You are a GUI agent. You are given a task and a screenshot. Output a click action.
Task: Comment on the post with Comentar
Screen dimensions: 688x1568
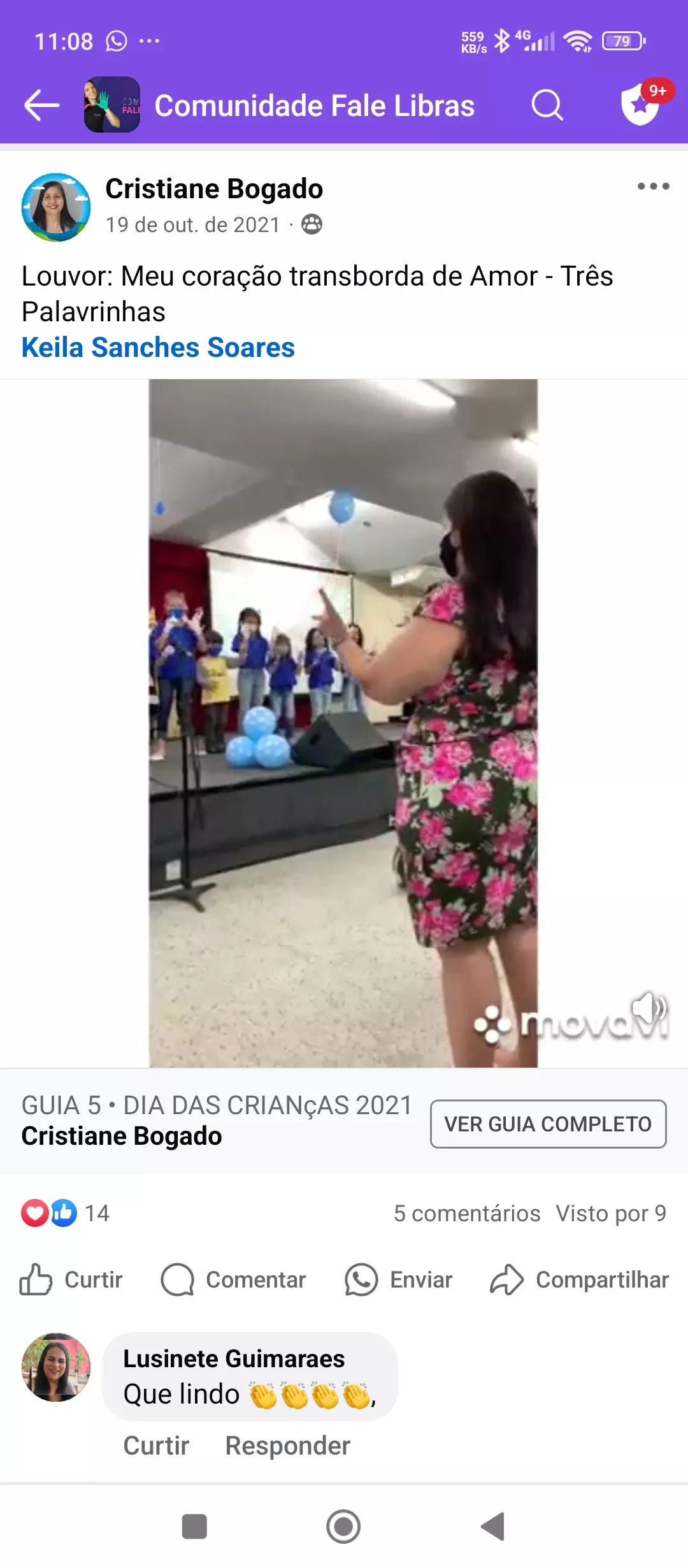234,1280
